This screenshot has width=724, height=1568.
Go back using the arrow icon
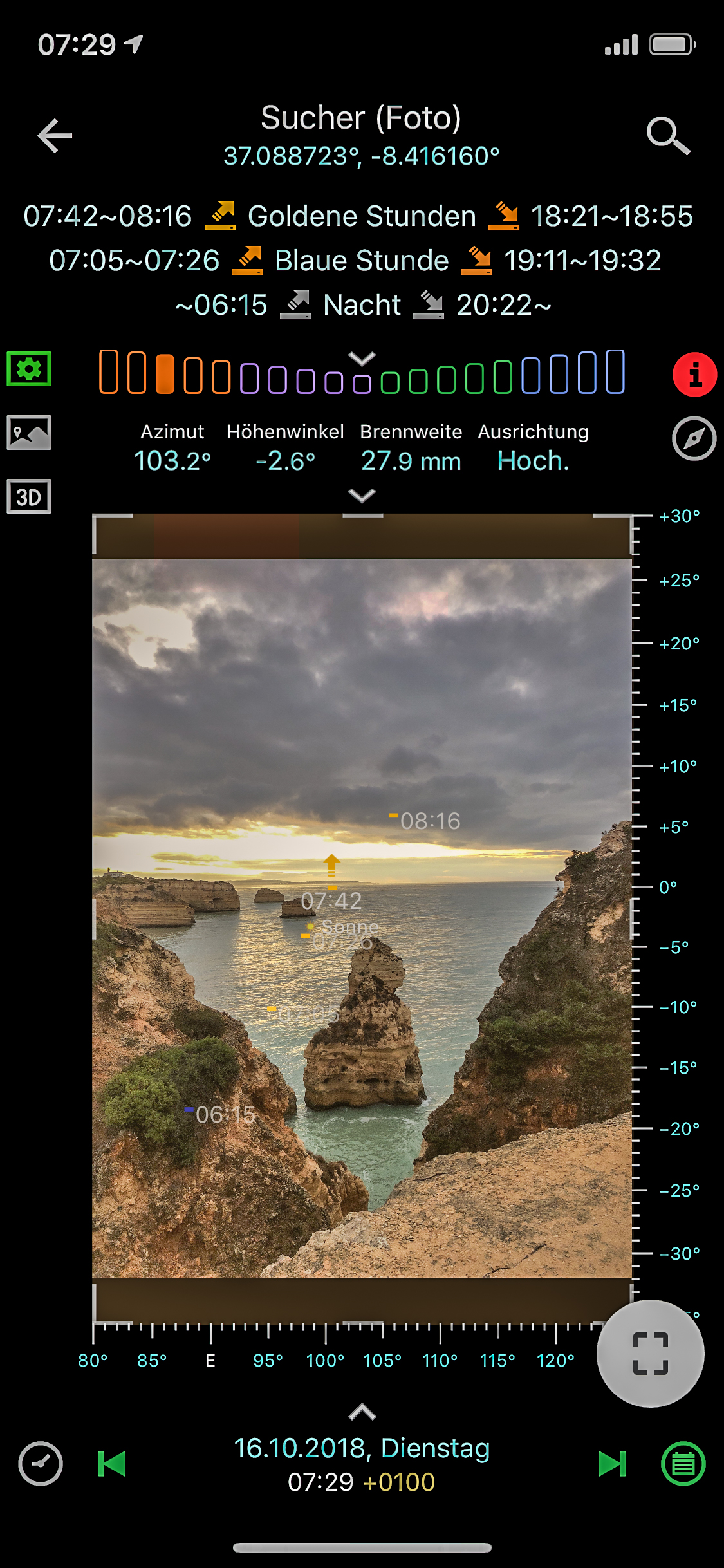55,136
